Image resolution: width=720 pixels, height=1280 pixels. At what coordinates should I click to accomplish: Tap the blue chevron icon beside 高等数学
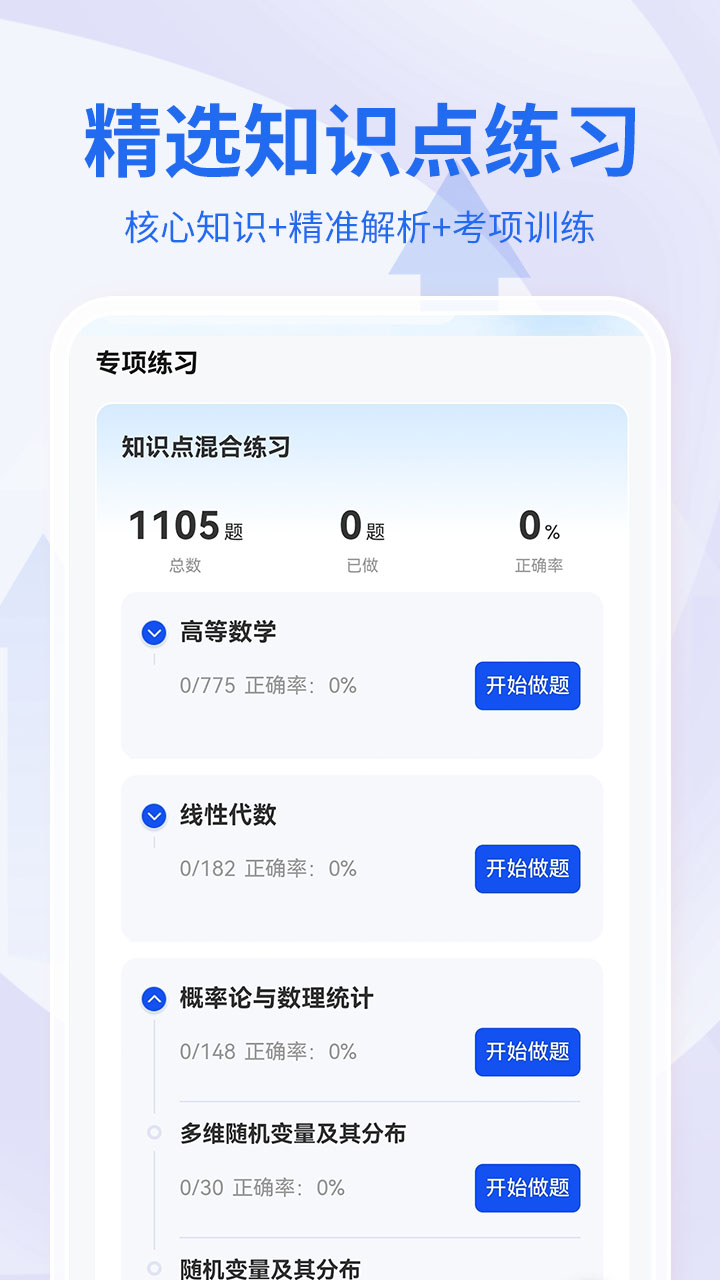(x=153, y=631)
